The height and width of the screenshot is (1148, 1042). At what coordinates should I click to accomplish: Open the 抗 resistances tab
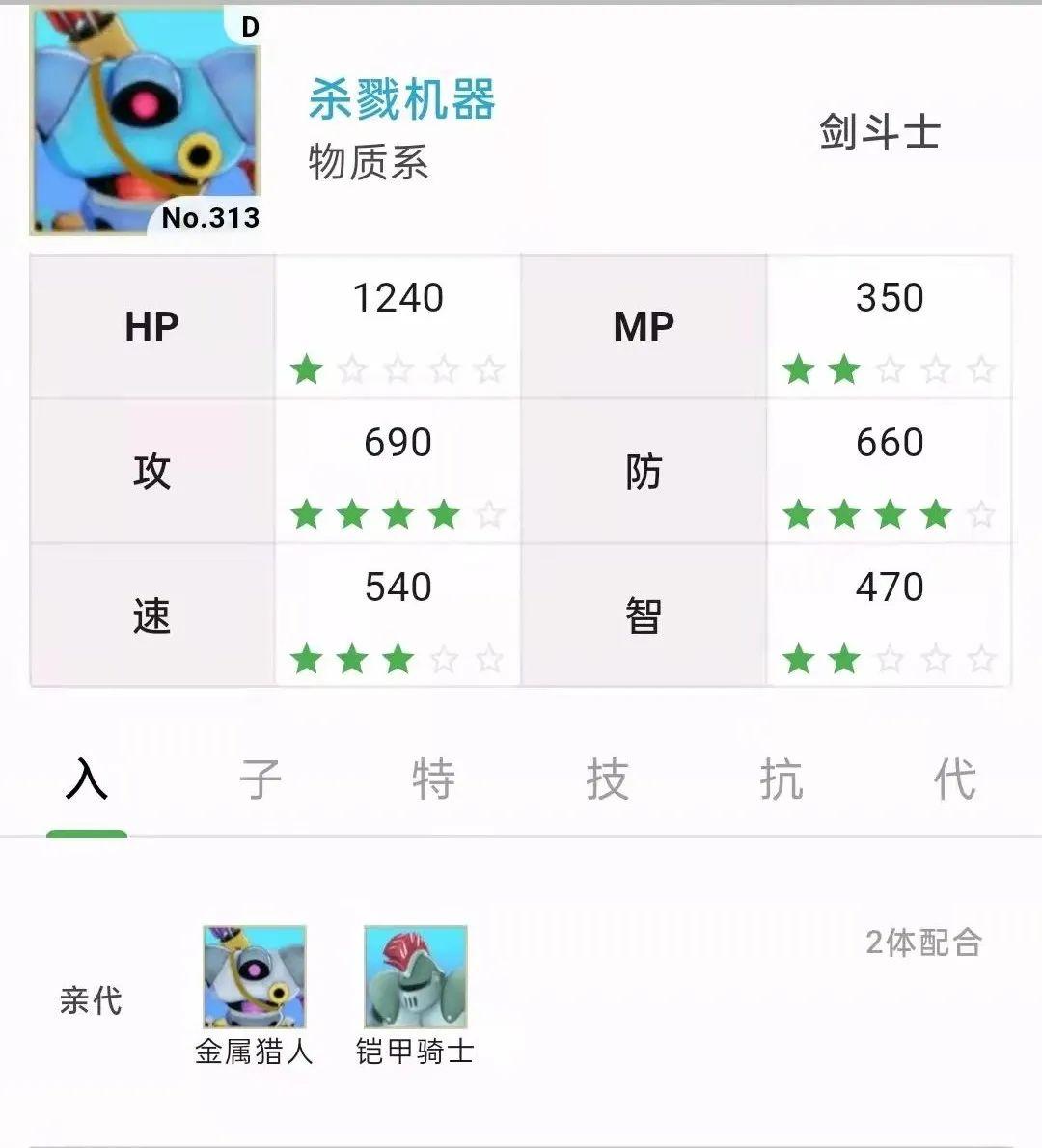point(781,777)
